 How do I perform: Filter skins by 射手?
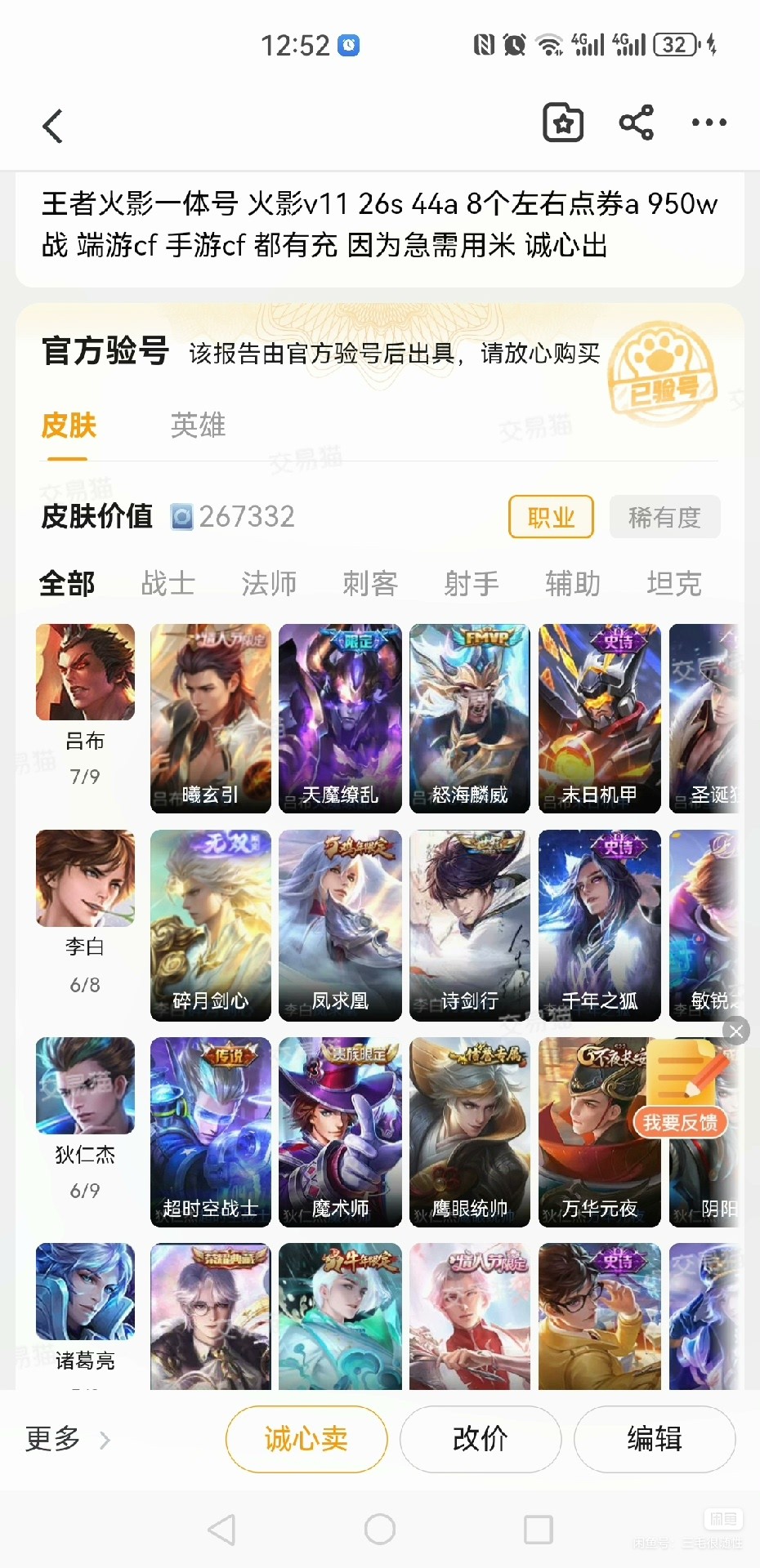pos(472,583)
